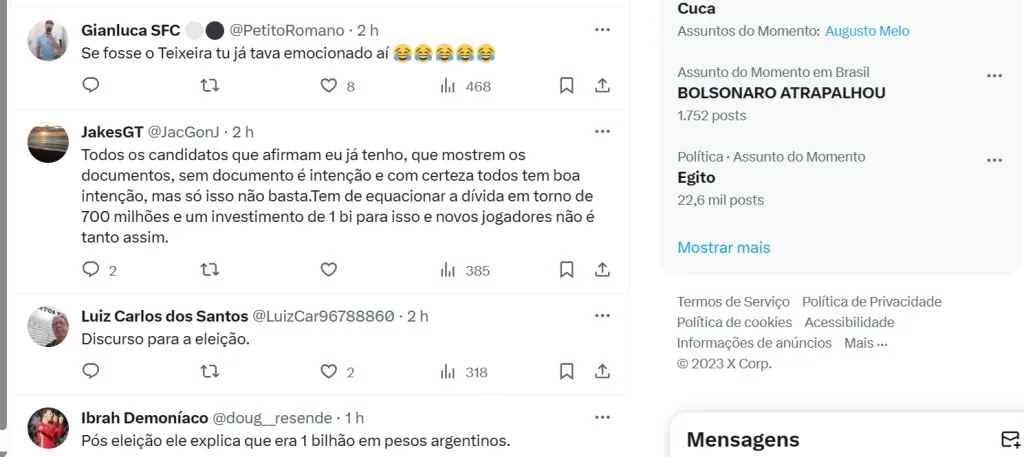This screenshot has width=1024, height=457.
Task: Bookmark Gianluca SFC's tweet
Action: [x=566, y=86]
